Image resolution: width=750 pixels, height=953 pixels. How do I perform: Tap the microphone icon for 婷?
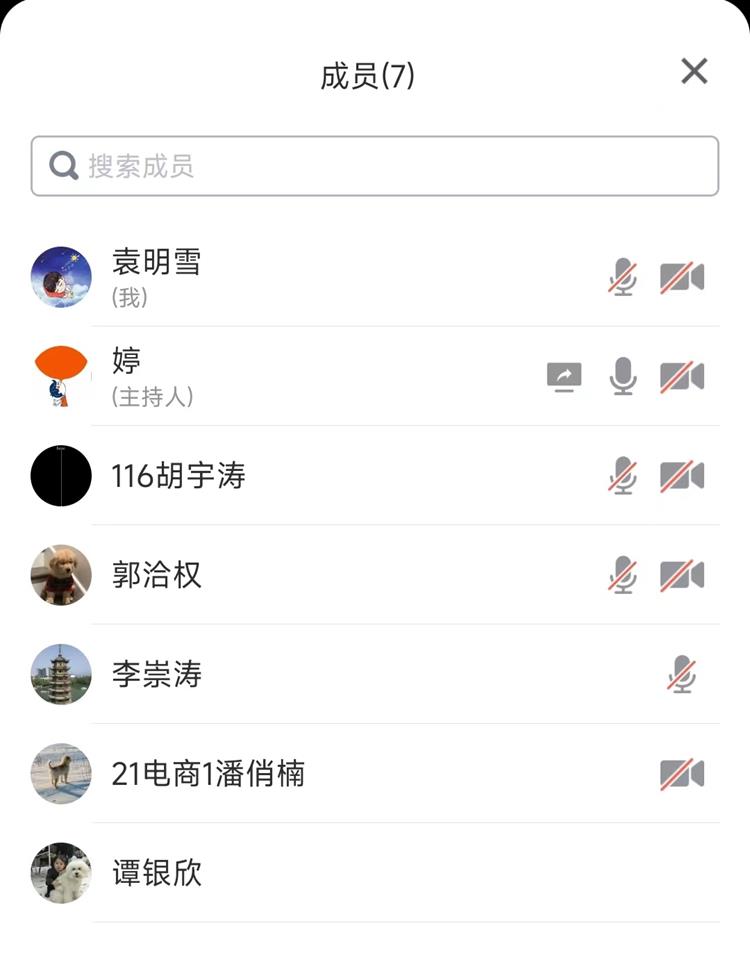coord(623,377)
